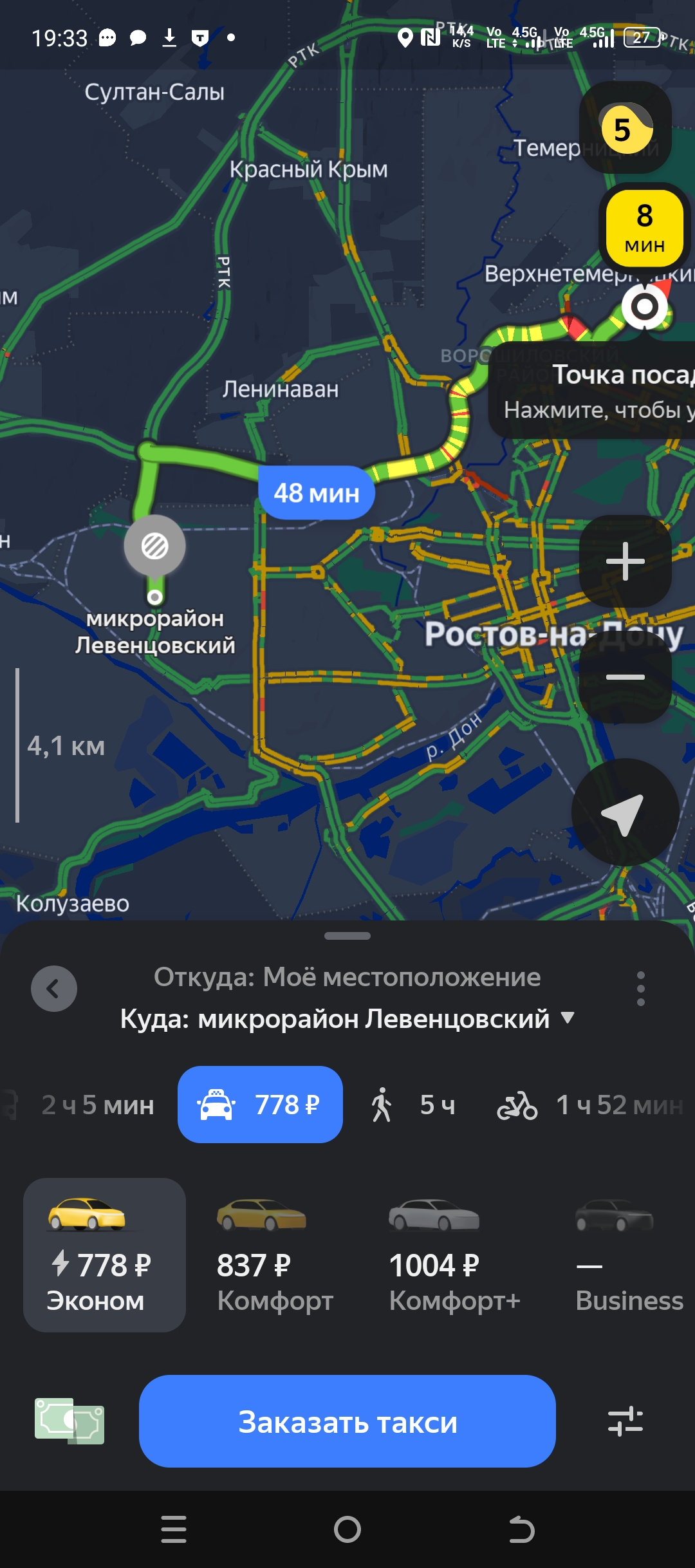Go back using the arrow button
The image size is (695, 1568).
tap(54, 989)
